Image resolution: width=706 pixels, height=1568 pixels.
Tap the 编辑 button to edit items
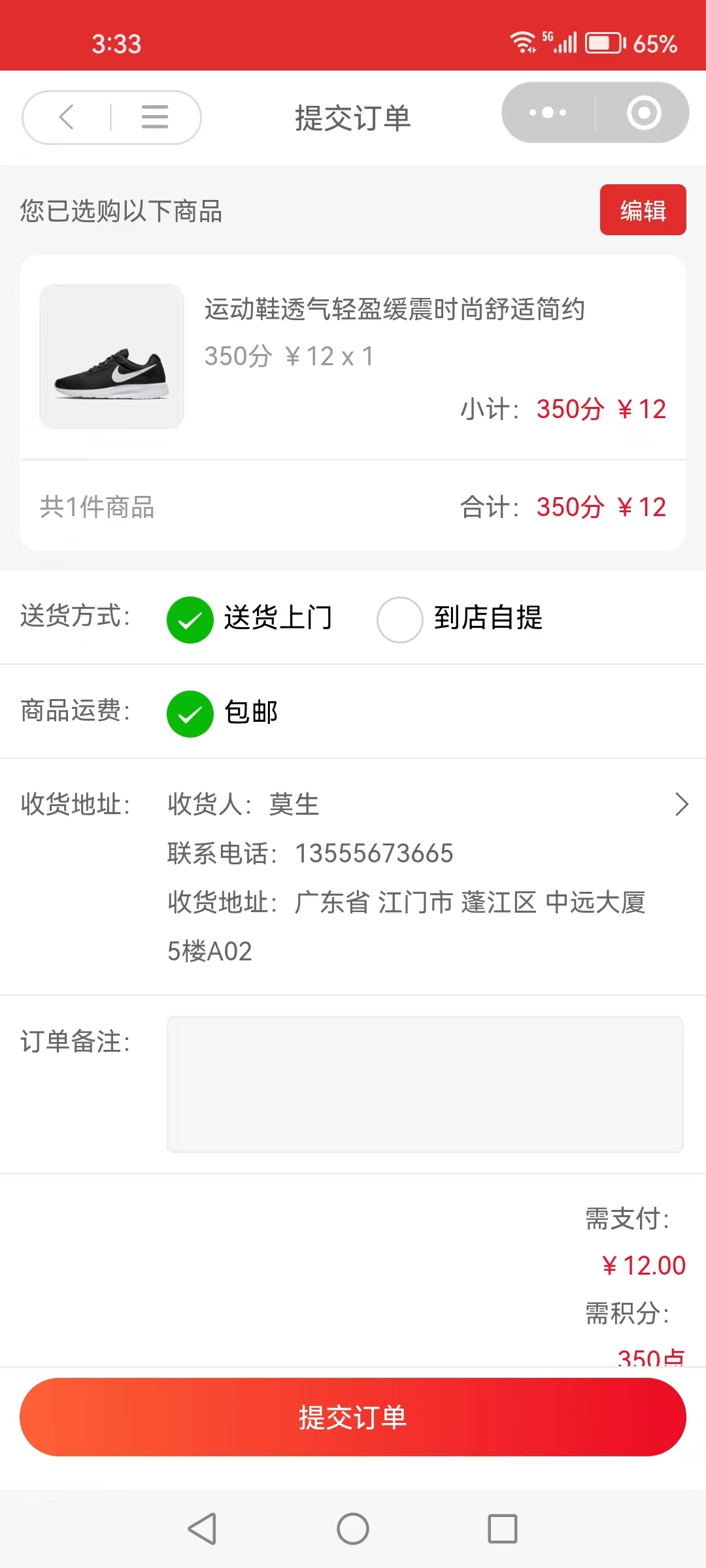643,210
